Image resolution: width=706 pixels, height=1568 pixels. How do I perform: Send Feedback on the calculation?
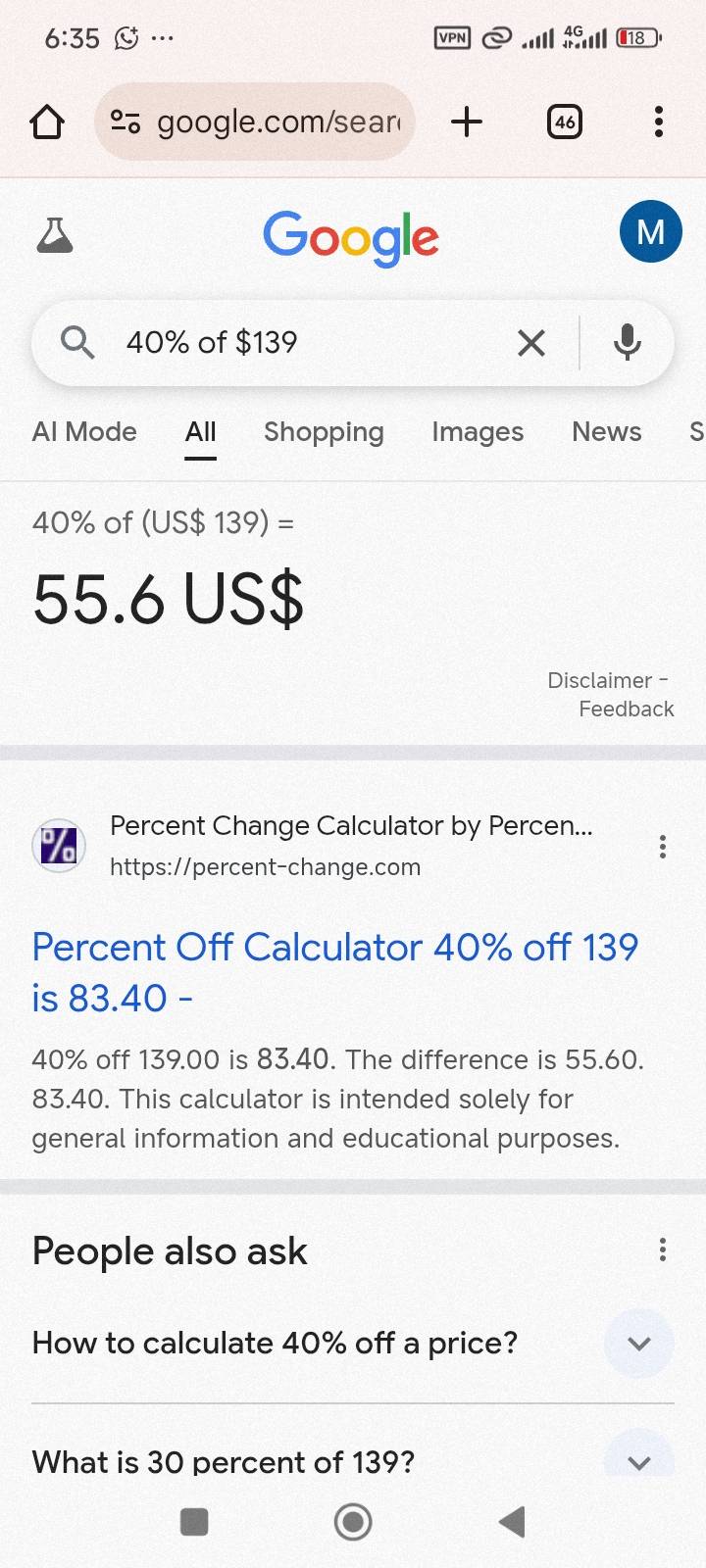point(627,709)
